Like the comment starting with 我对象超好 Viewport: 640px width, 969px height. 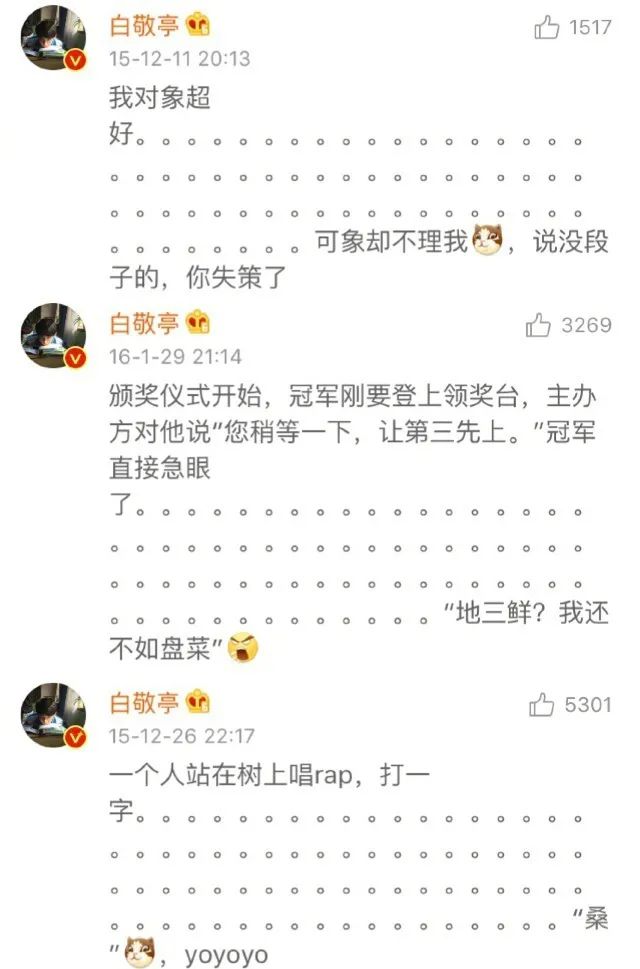tap(548, 28)
